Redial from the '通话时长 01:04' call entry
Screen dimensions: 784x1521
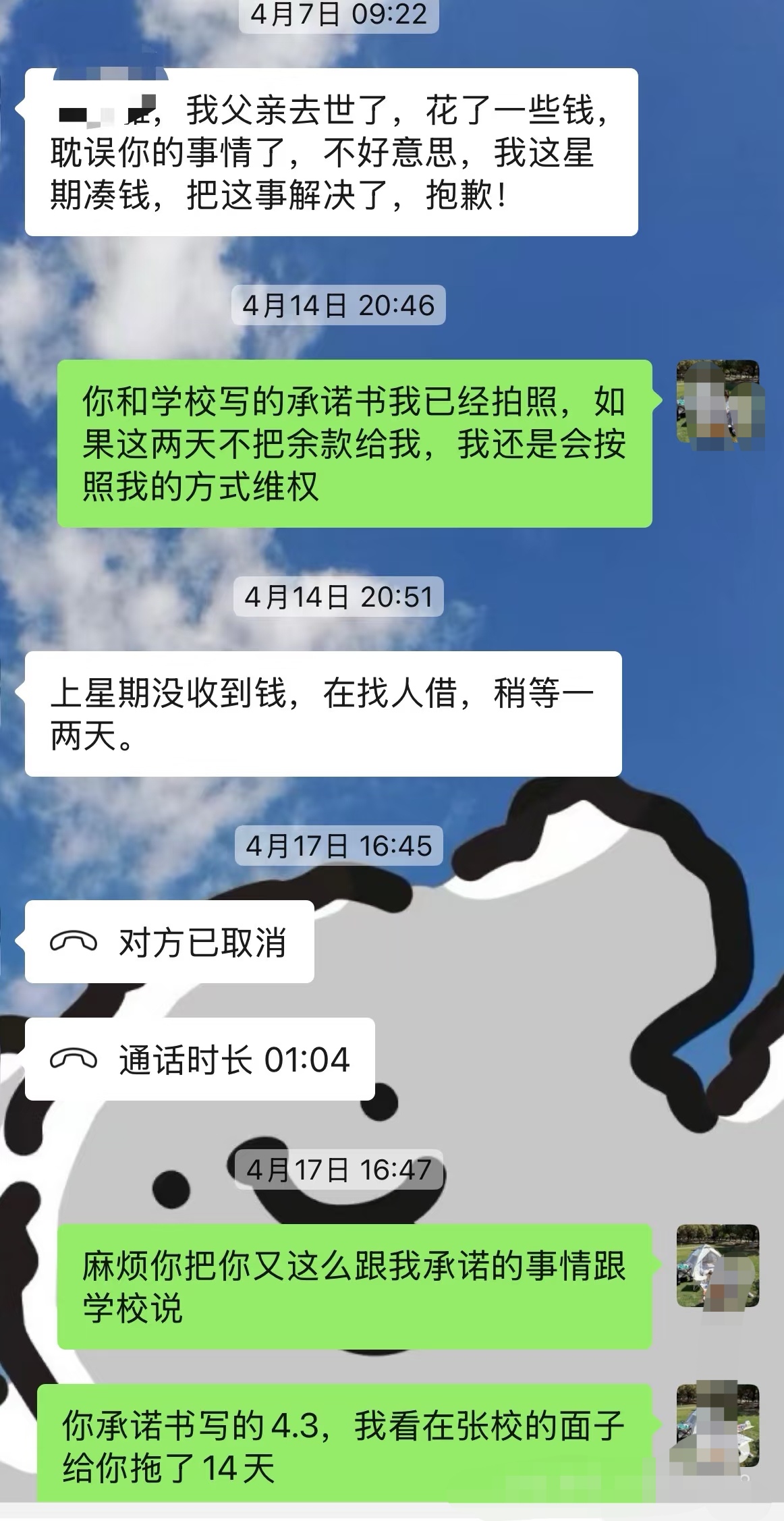[x=200, y=1059]
